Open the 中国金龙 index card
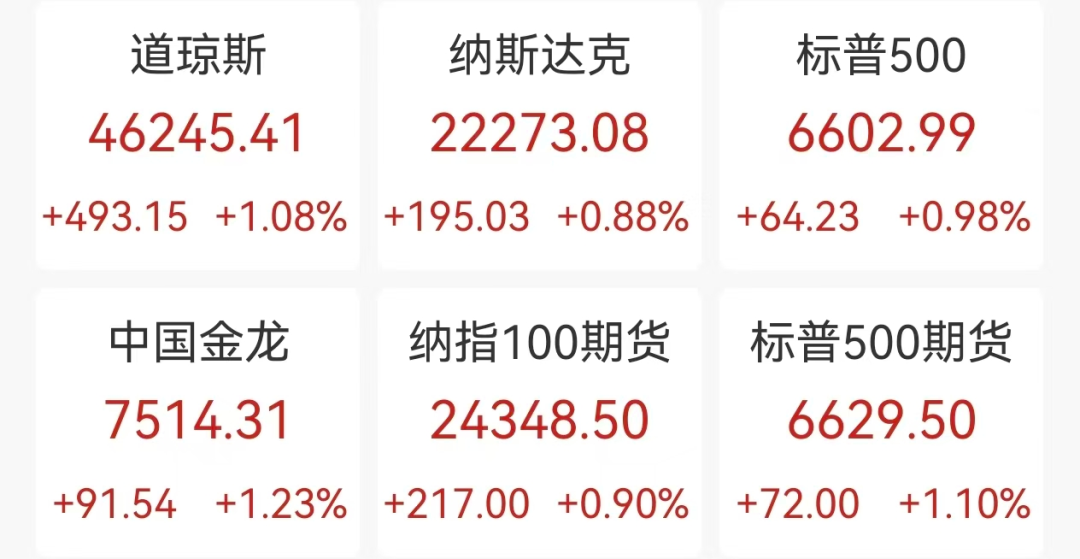This screenshot has width=1080, height=559. pos(197,421)
